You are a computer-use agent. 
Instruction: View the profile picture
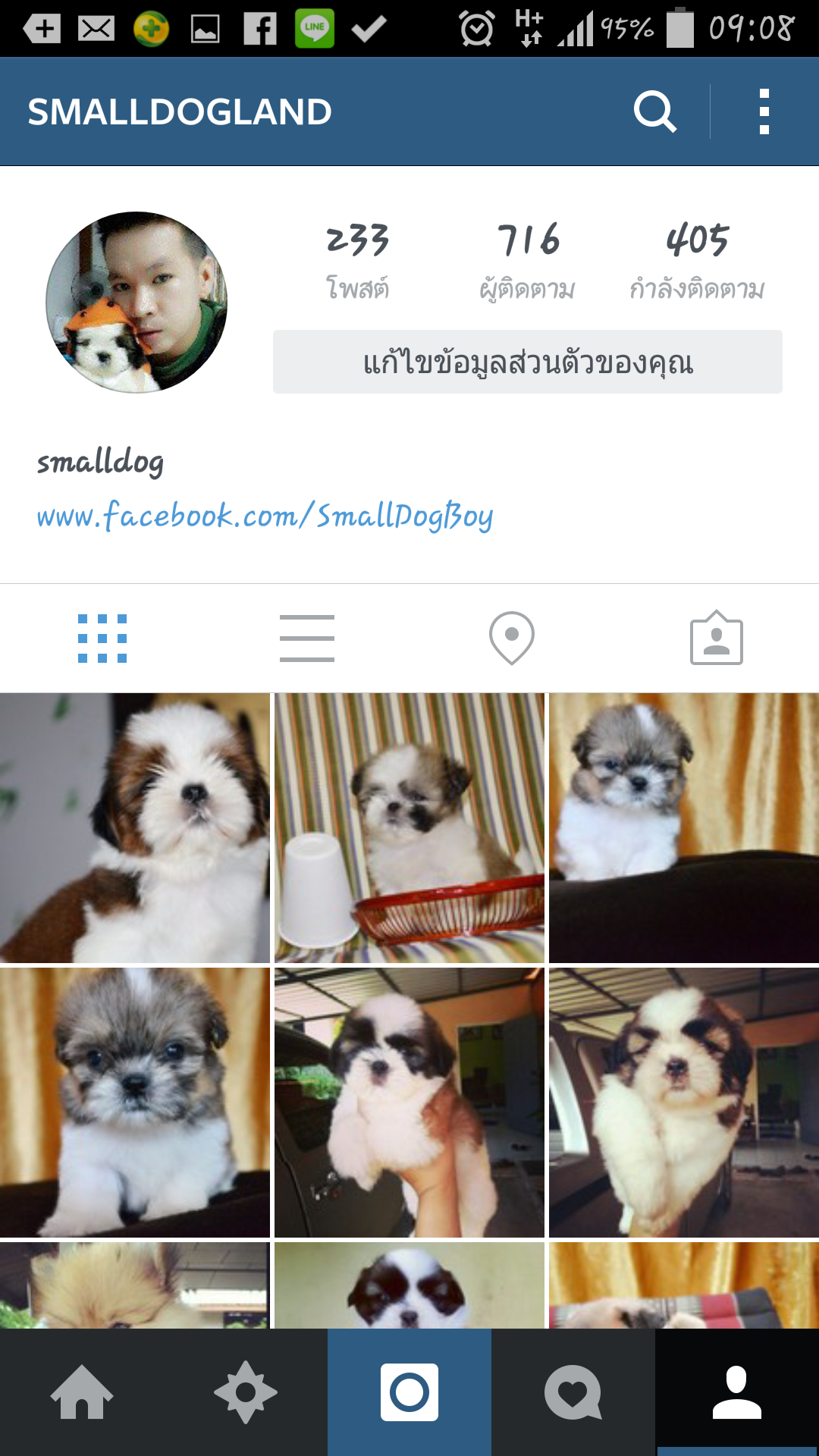click(136, 302)
